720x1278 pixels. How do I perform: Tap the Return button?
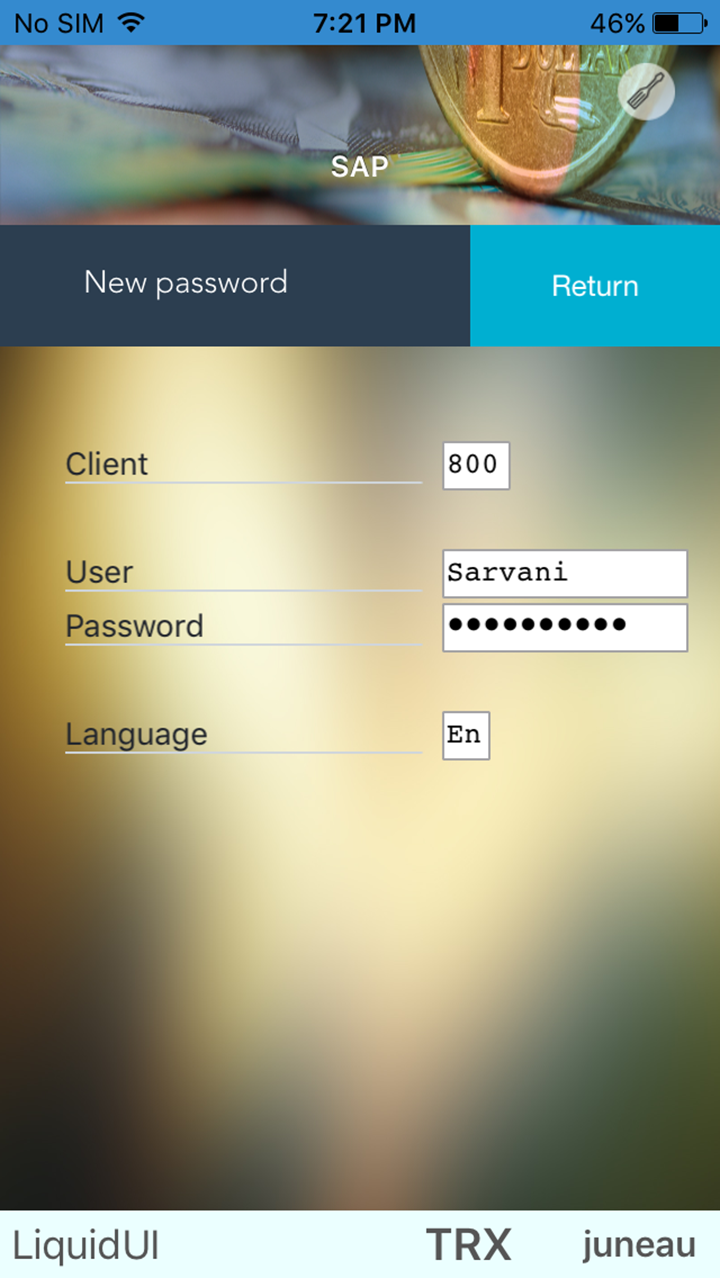click(x=595, y=286)
